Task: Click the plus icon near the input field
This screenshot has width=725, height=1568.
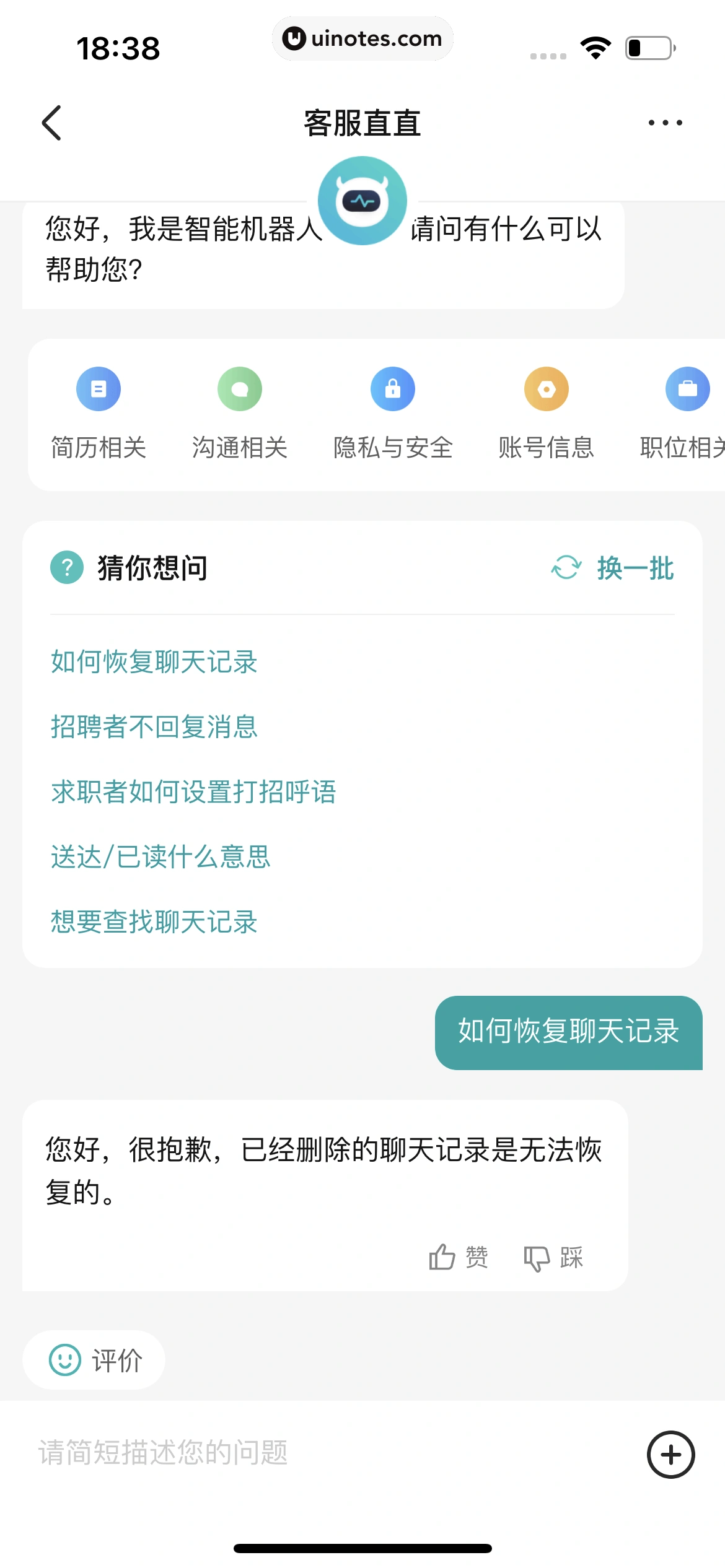Action: pos(669,1455)
